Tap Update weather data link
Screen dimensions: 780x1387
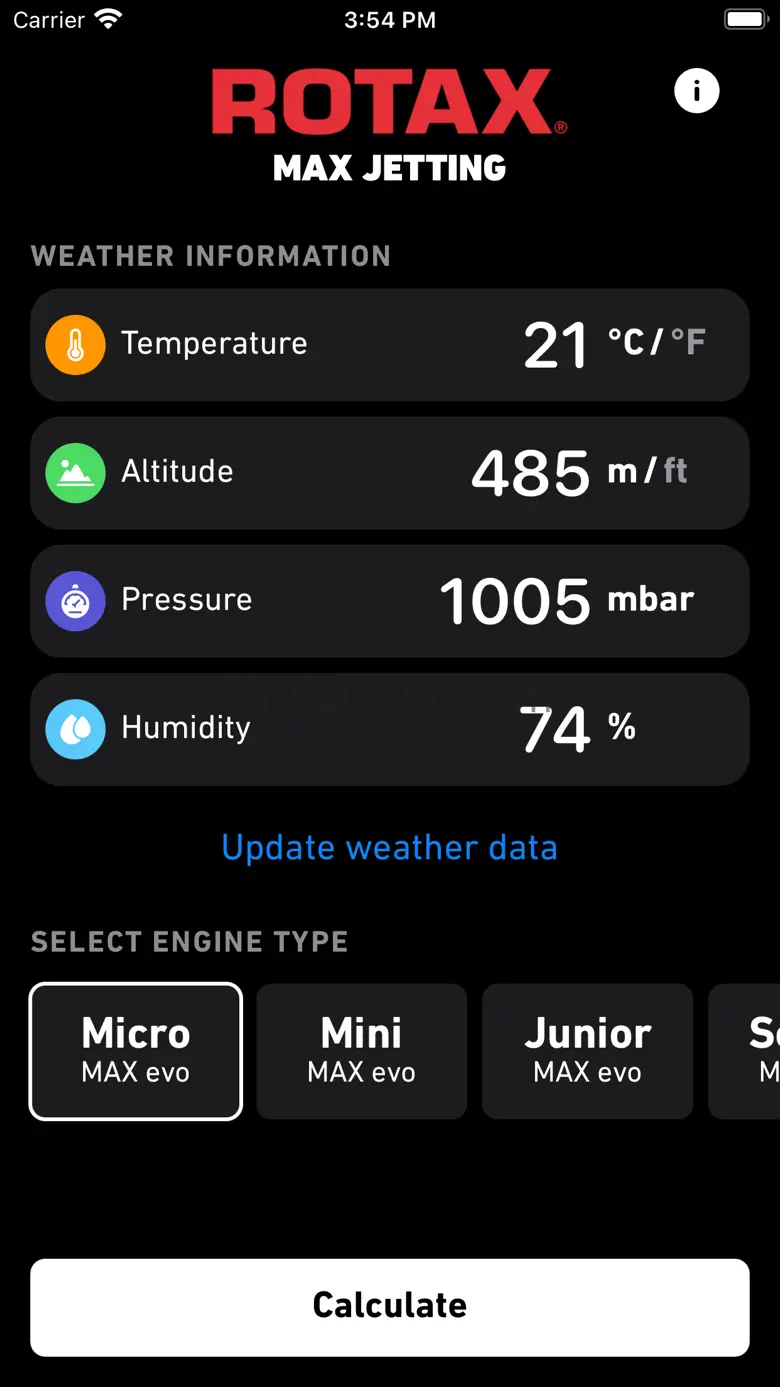click(x=389, y=848)
